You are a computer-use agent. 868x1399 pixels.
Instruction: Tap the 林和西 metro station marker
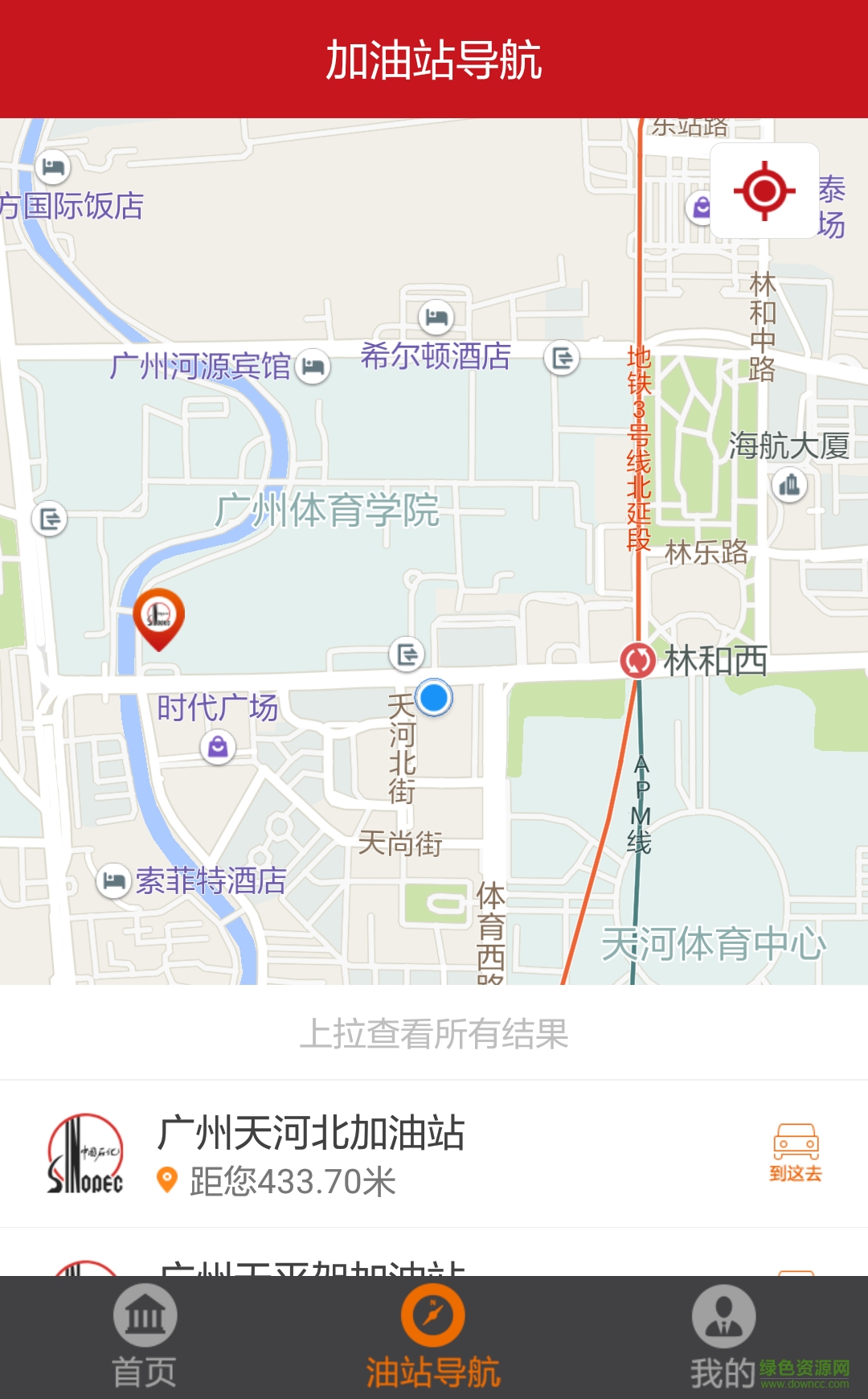[637, 662]
